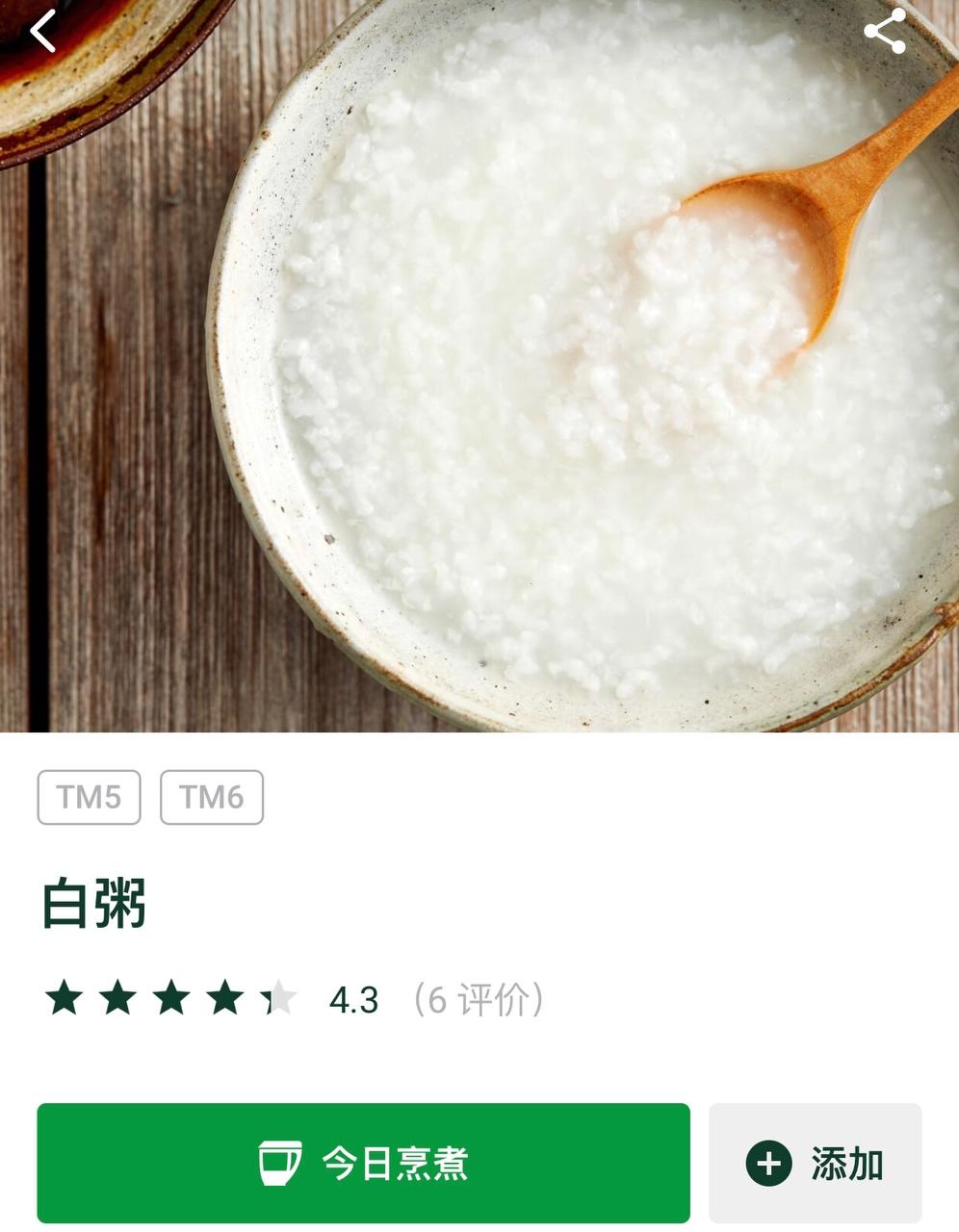The image size is (959, 1232).
Task: Tap the 添加 button
Action: pyautogui.click(x=815, y=1163)
